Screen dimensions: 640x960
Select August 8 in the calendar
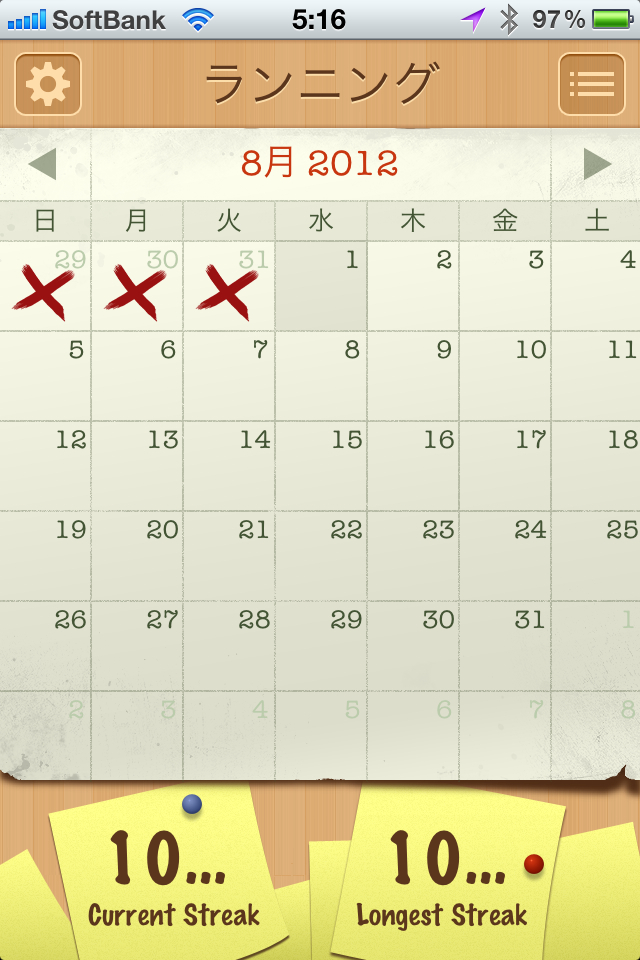[x=321, y=377]
